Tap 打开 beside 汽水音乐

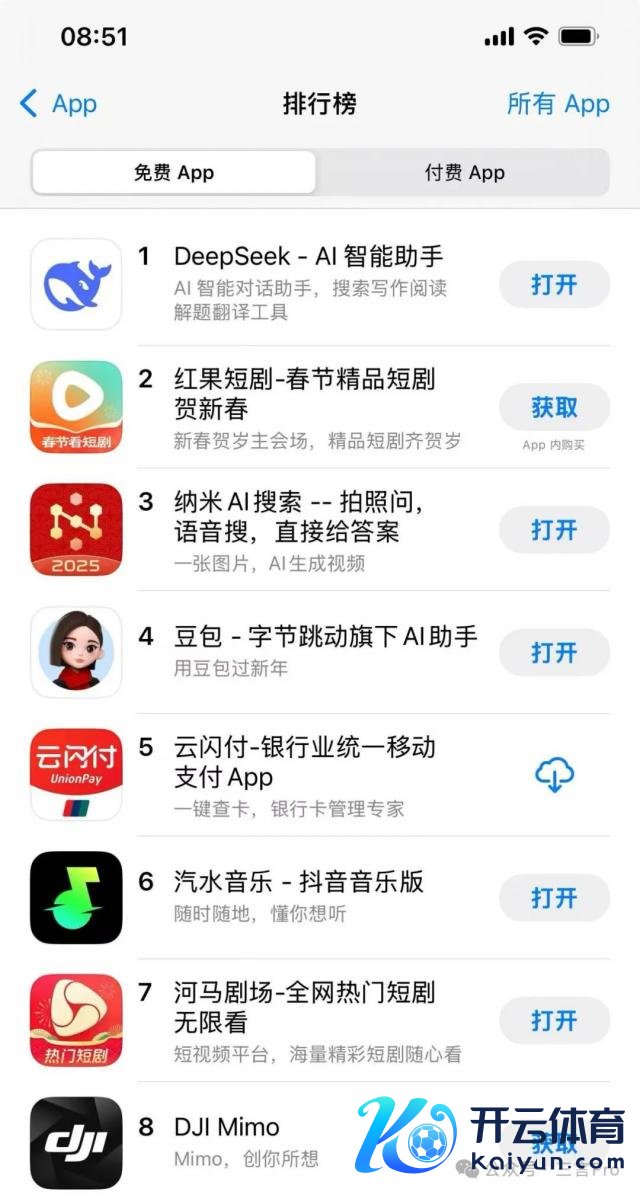click(554, 897)
